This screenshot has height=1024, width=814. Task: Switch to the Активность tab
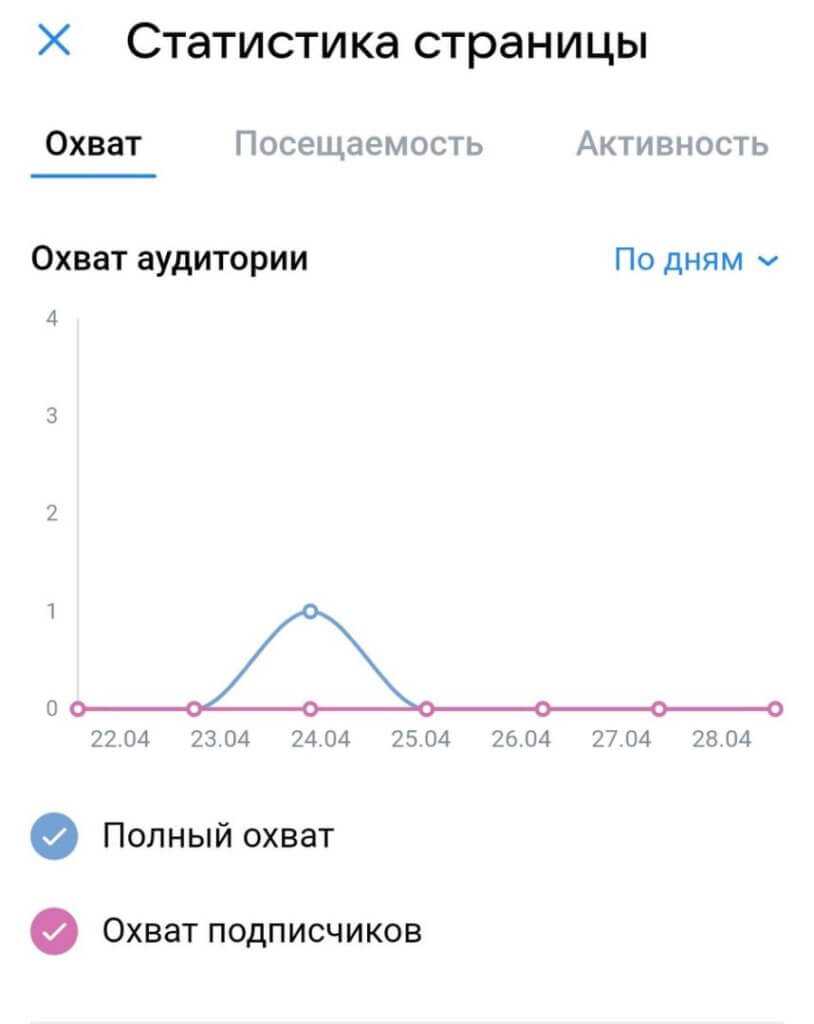(x=671, y=144)
